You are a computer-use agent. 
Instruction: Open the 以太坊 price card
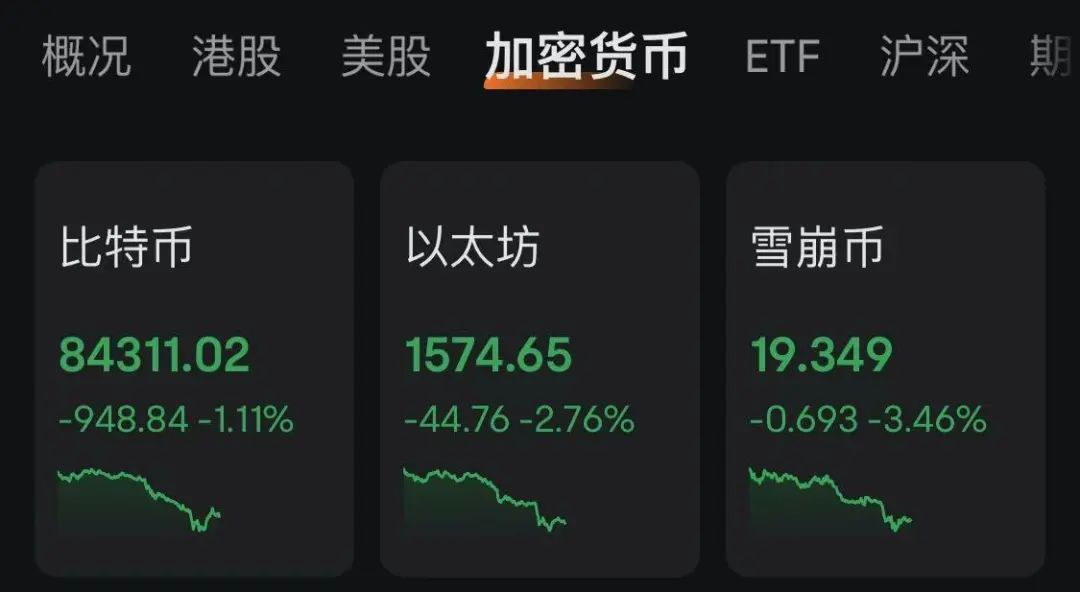[539, 368]
